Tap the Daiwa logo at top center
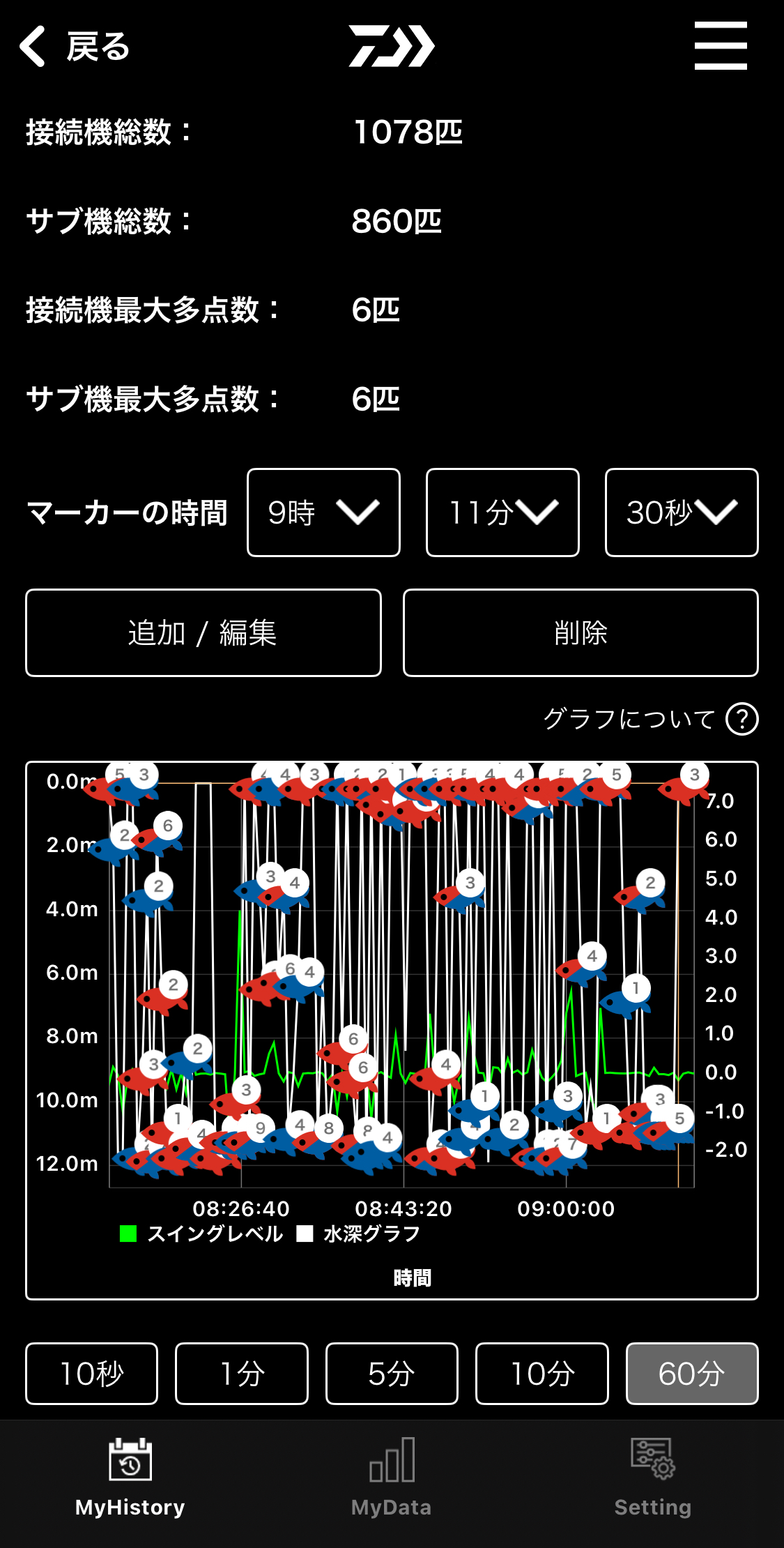Viewport: 784px width, 1548px height. (392, 46)
